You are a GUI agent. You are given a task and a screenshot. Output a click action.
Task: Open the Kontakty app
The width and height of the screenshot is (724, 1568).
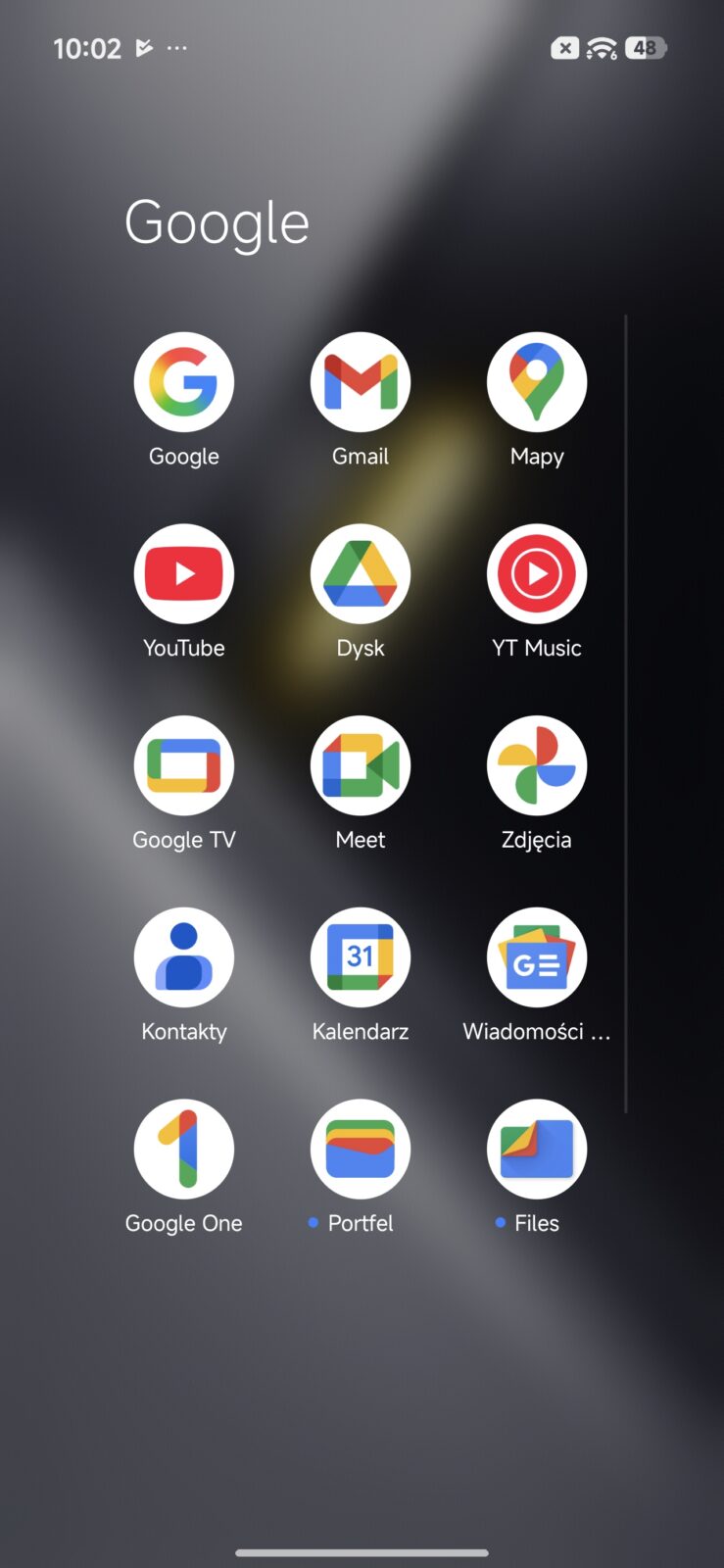[x=184, y=957]
